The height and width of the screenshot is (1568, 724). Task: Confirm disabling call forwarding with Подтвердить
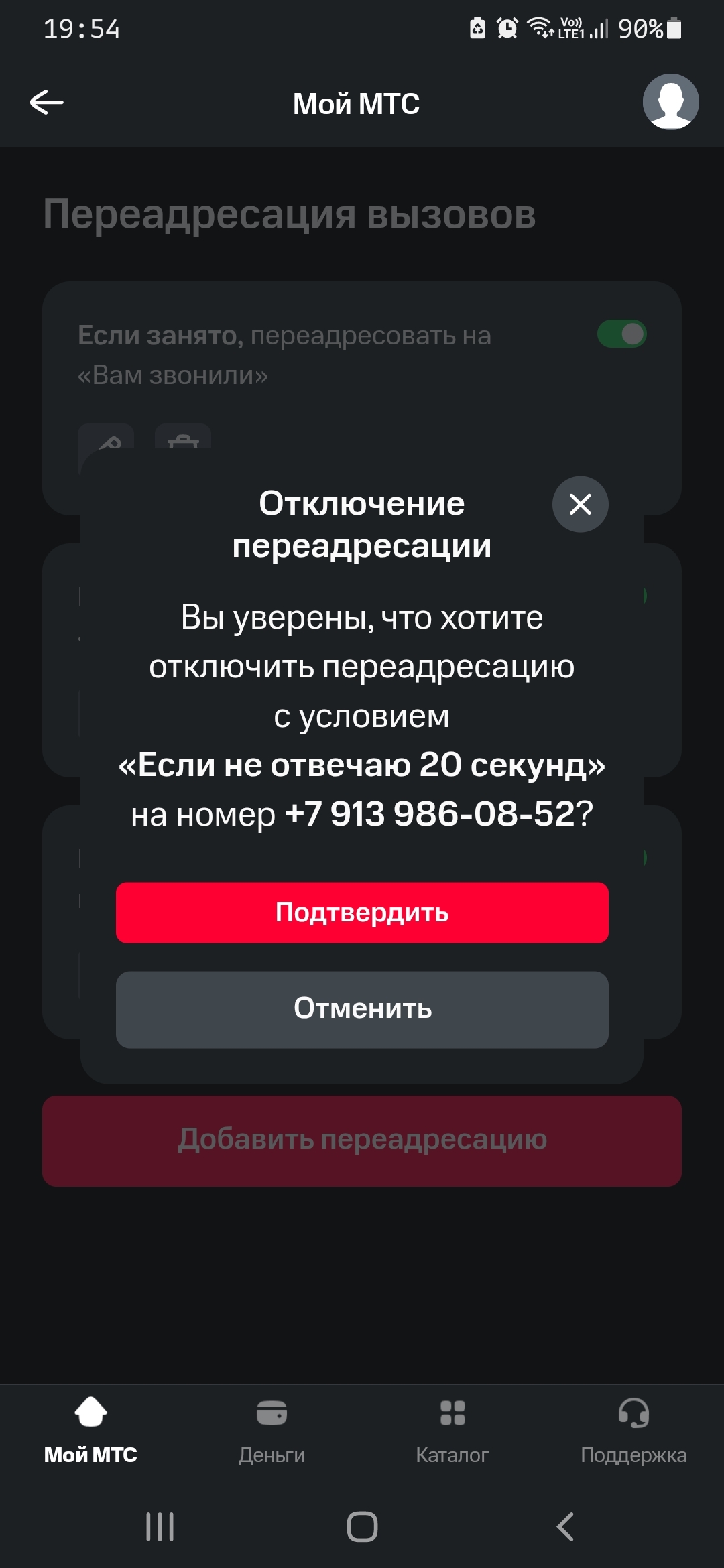pyautogui.click(x=362, y=913)
